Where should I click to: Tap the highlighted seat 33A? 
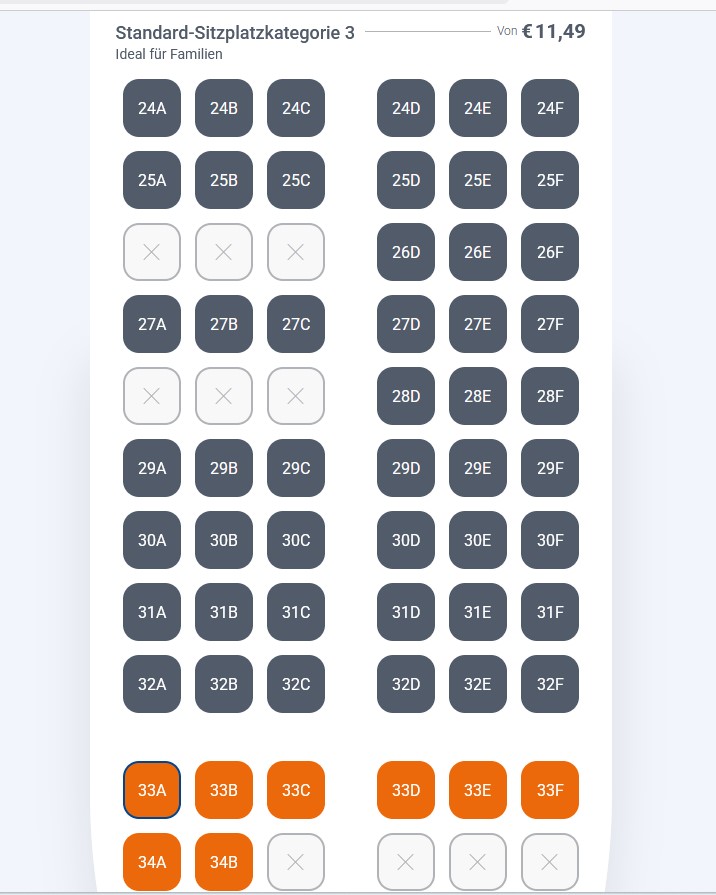pos(152,790)
